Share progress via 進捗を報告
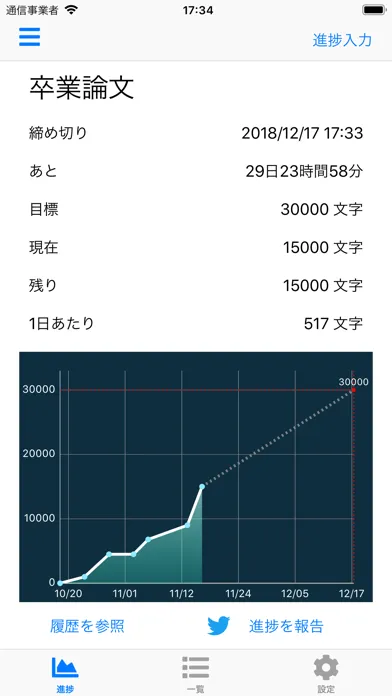This screenshot has height=696, width=392. [265, 626]
